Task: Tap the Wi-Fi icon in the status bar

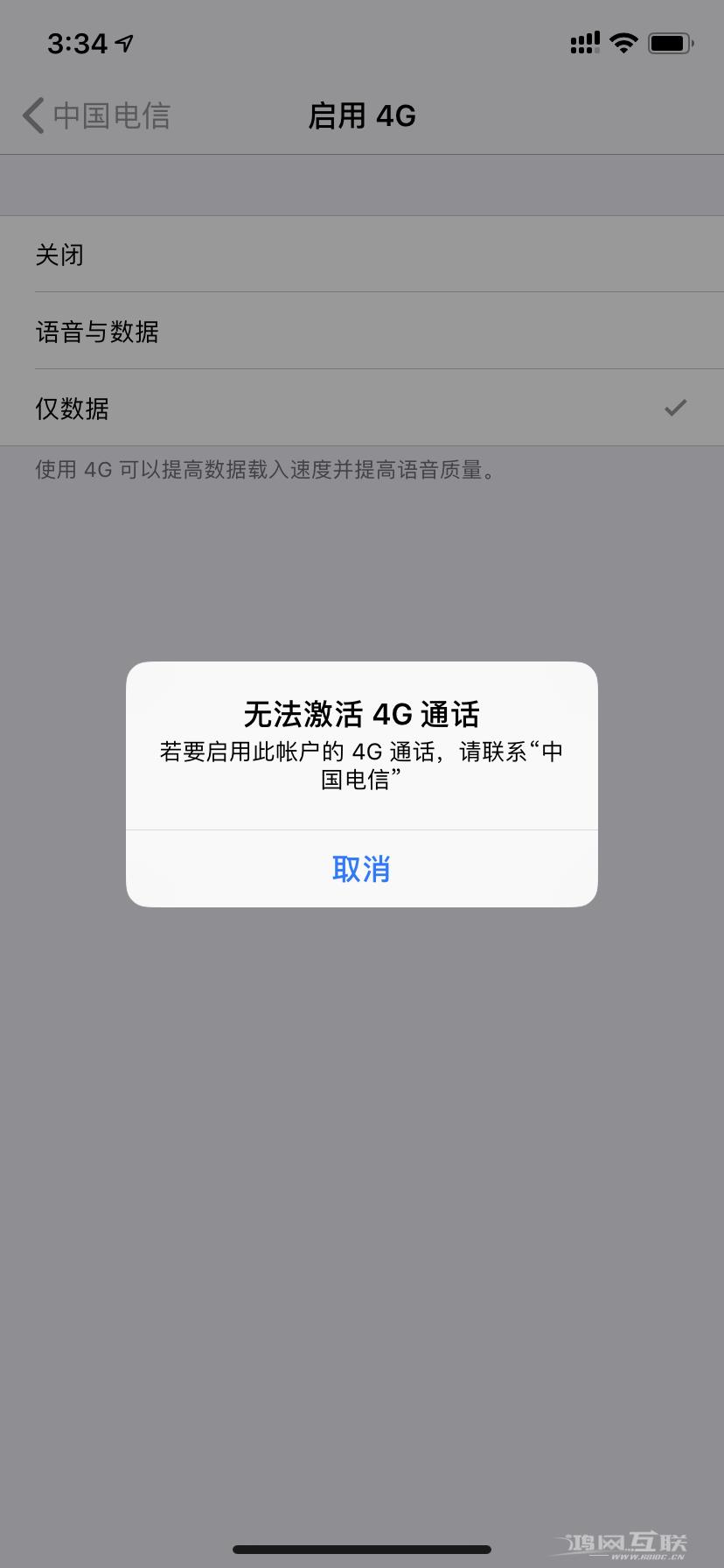Action: pyautogui.click(x=624, y=41)
